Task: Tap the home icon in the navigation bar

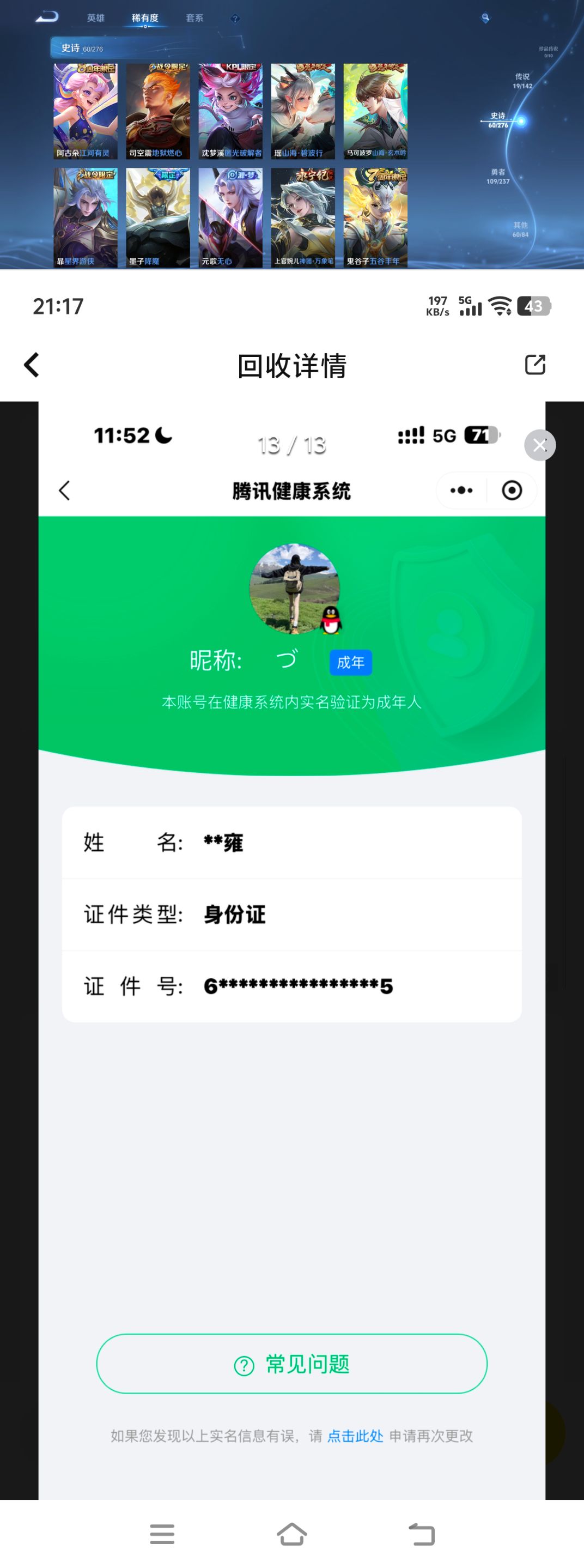Action: pos(291,1535)
